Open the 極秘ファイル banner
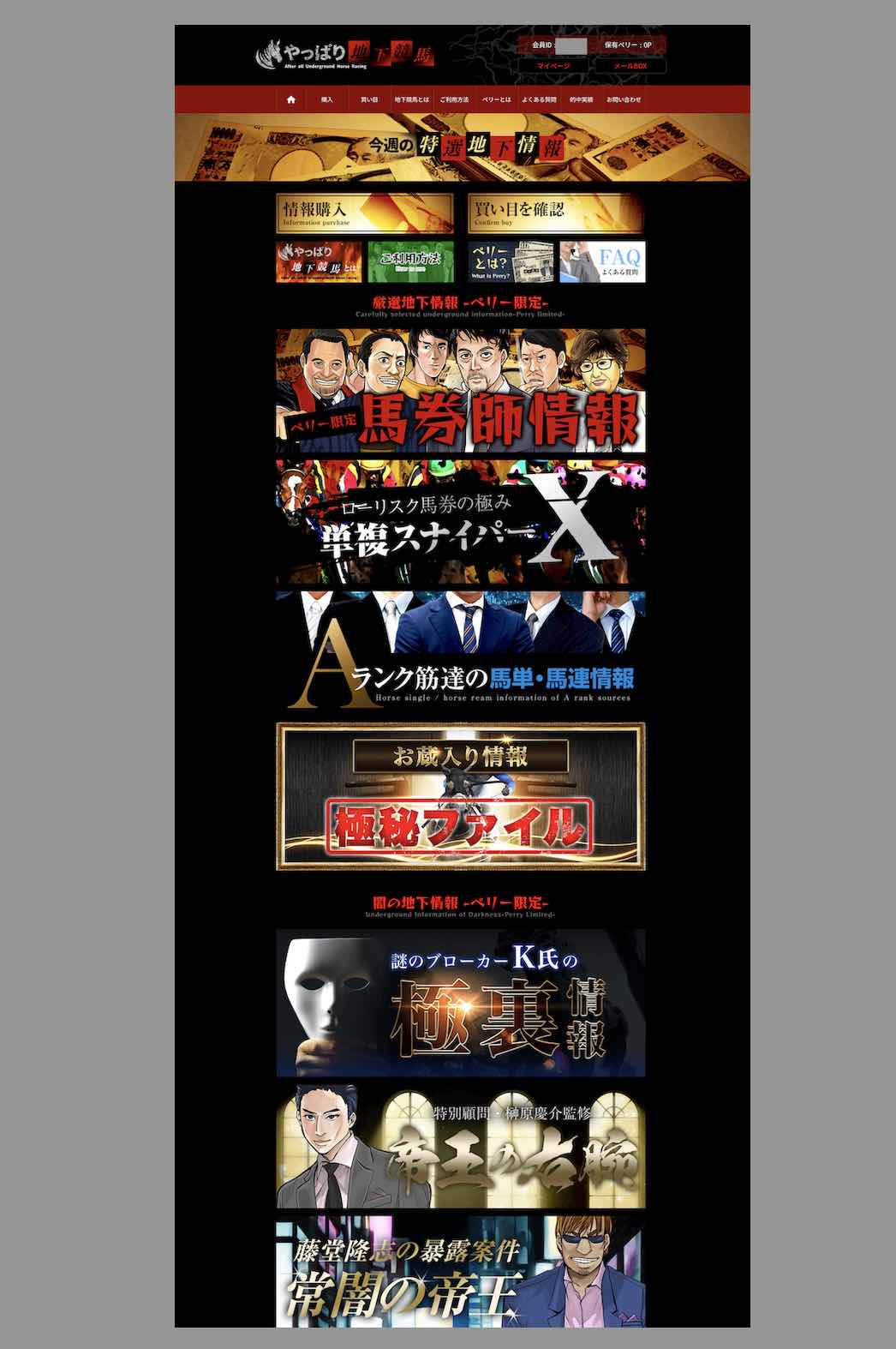Image resolution: width=896 pixels, height=1349 pixels. pos(461,796)
